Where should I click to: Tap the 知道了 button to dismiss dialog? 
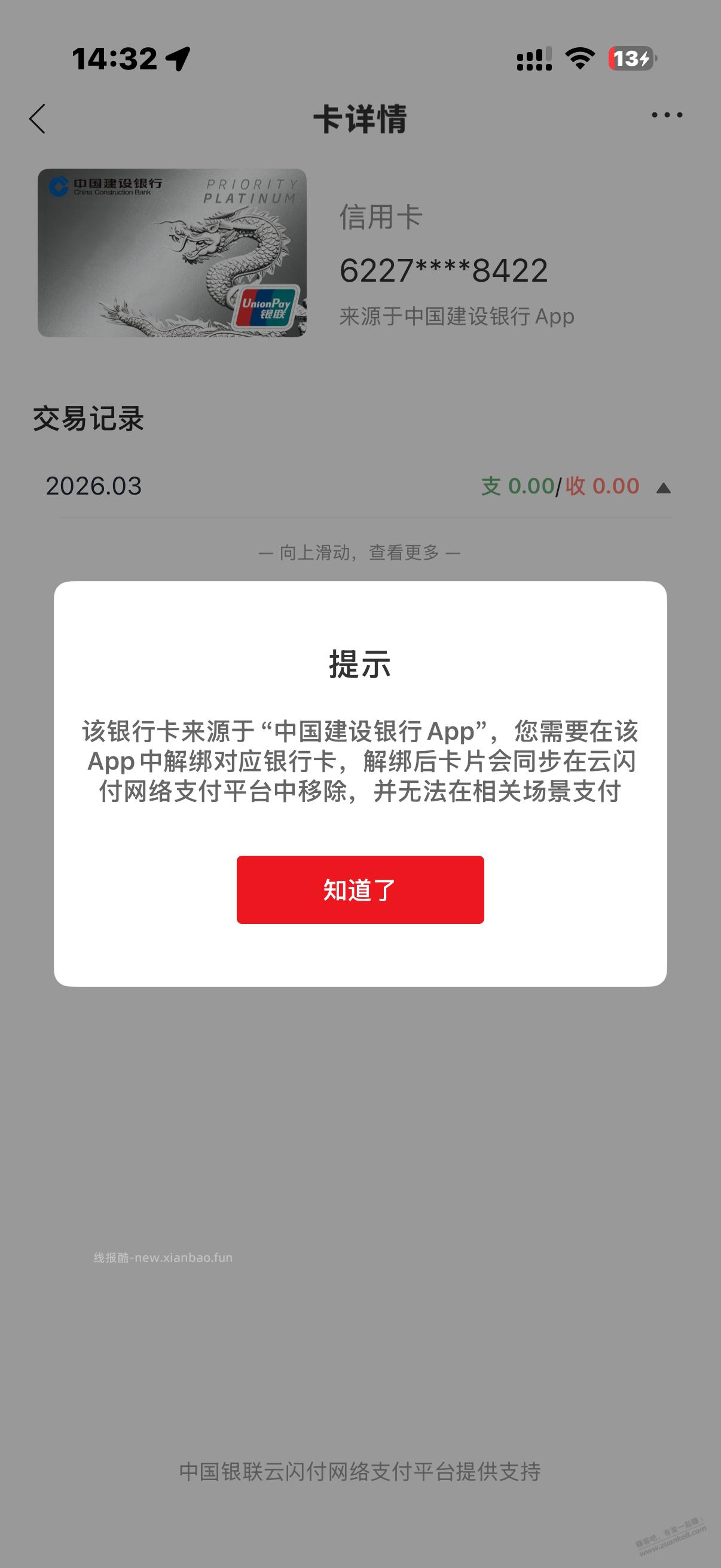coord(360,890)
